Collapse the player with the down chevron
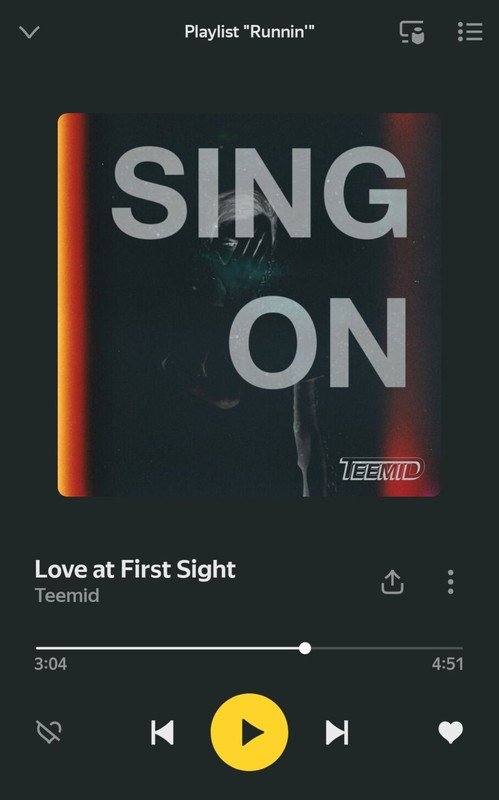The width and height of the screenshot is (499, 800). (x=29, y=32)
